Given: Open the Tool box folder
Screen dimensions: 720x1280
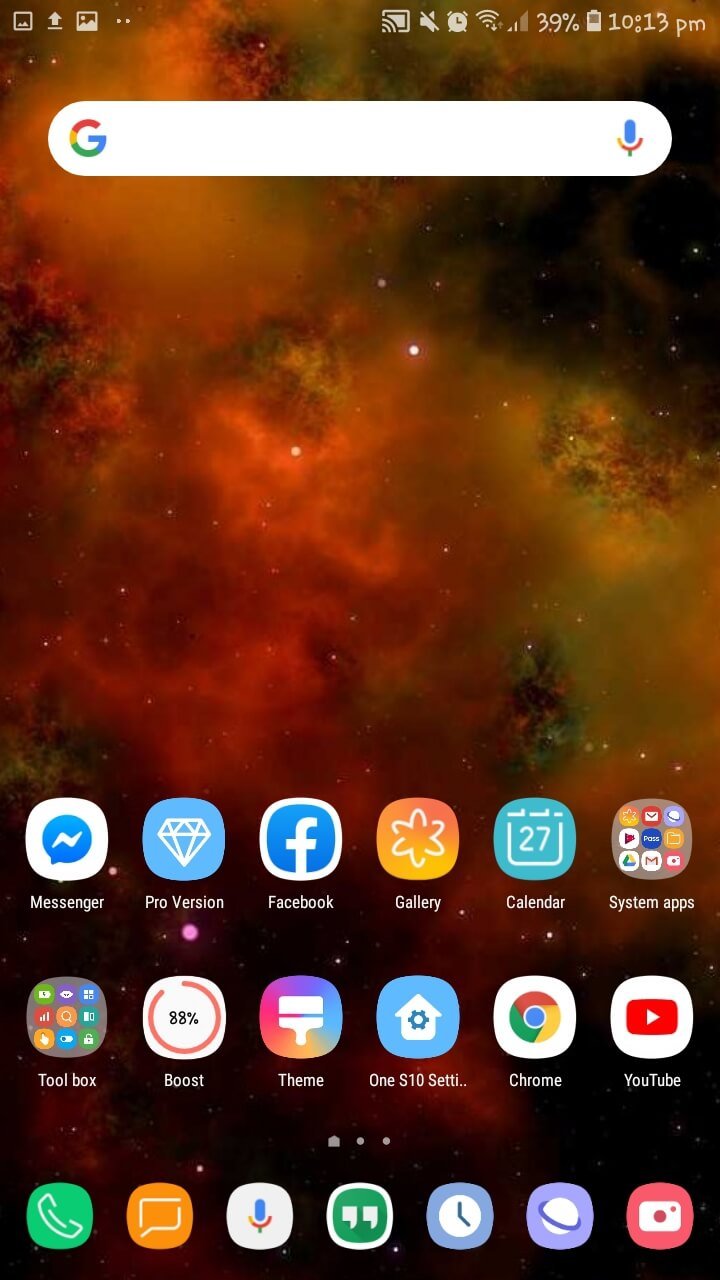Looking at the screenshot, I should 67,1018.
